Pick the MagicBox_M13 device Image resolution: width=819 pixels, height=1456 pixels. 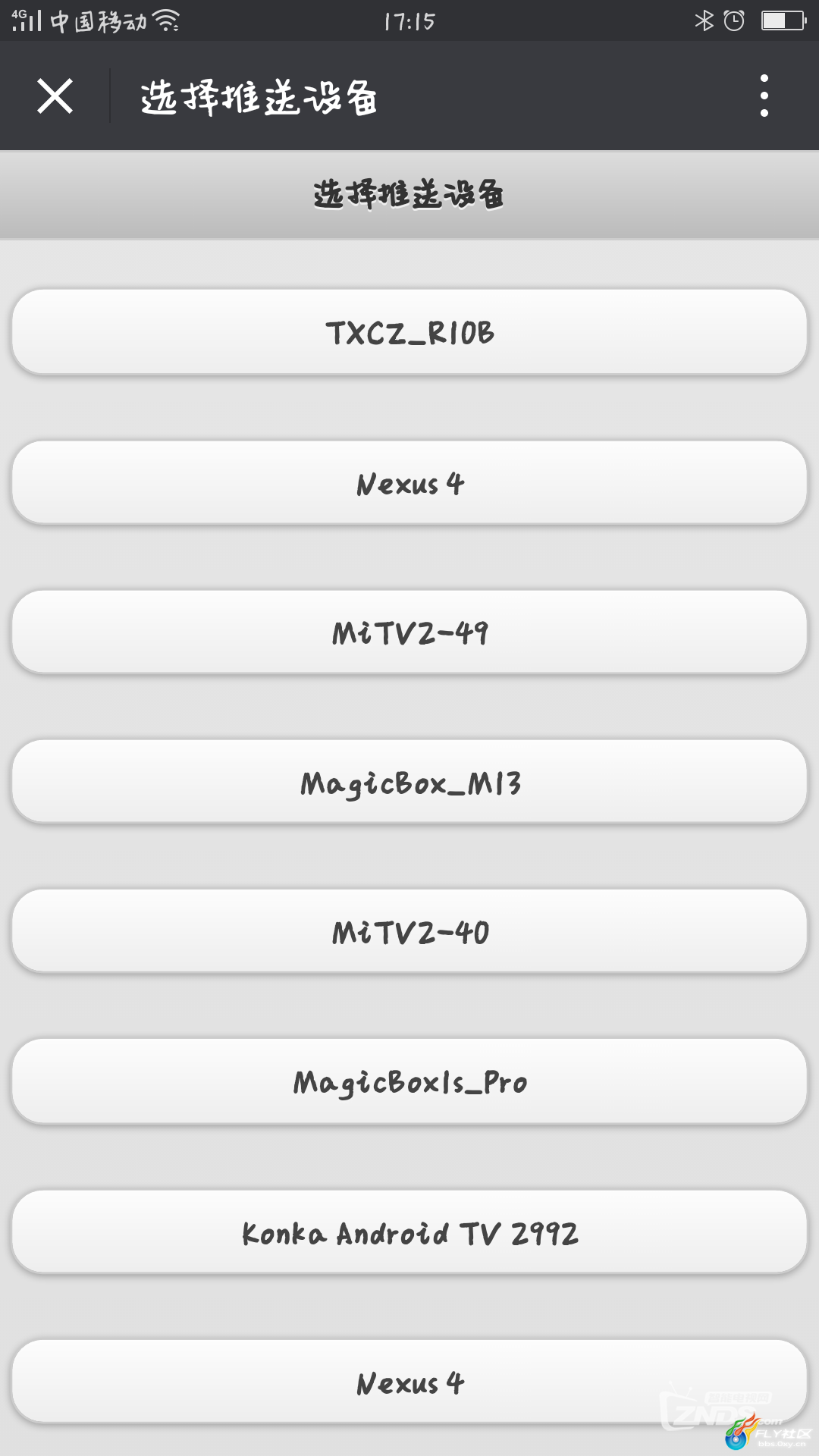409,782
